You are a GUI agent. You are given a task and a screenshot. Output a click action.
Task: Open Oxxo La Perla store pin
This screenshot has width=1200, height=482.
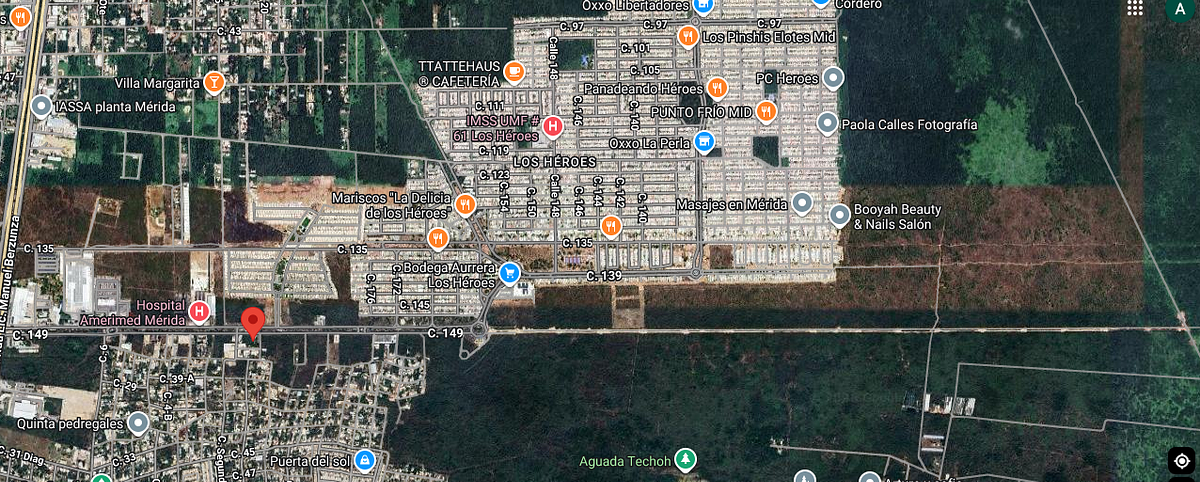(704, 141)
